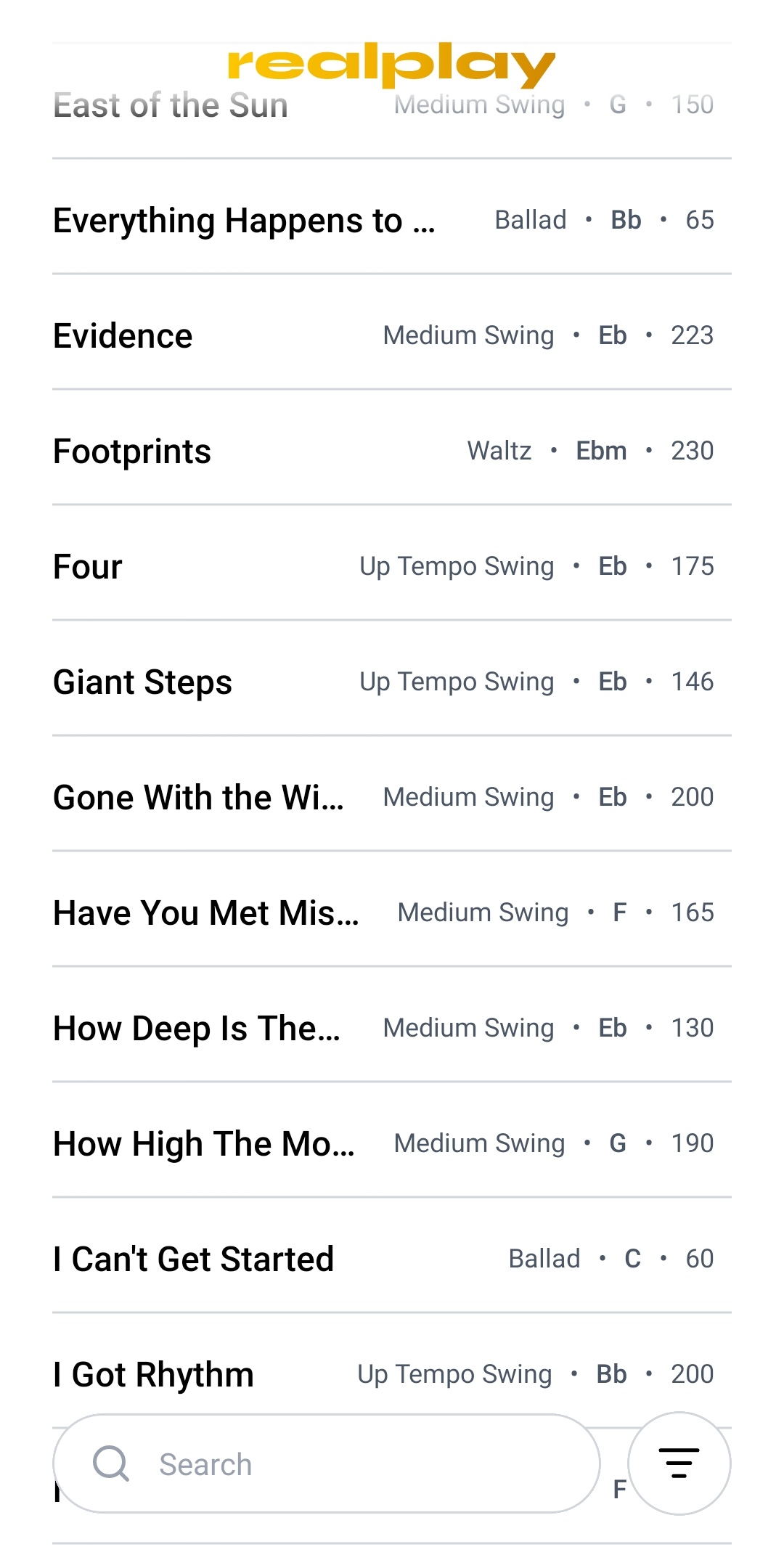This screenshot has width=784, height=1568.
Task: Tap the Ebm key indicator for Footprints
Action: 601,450
